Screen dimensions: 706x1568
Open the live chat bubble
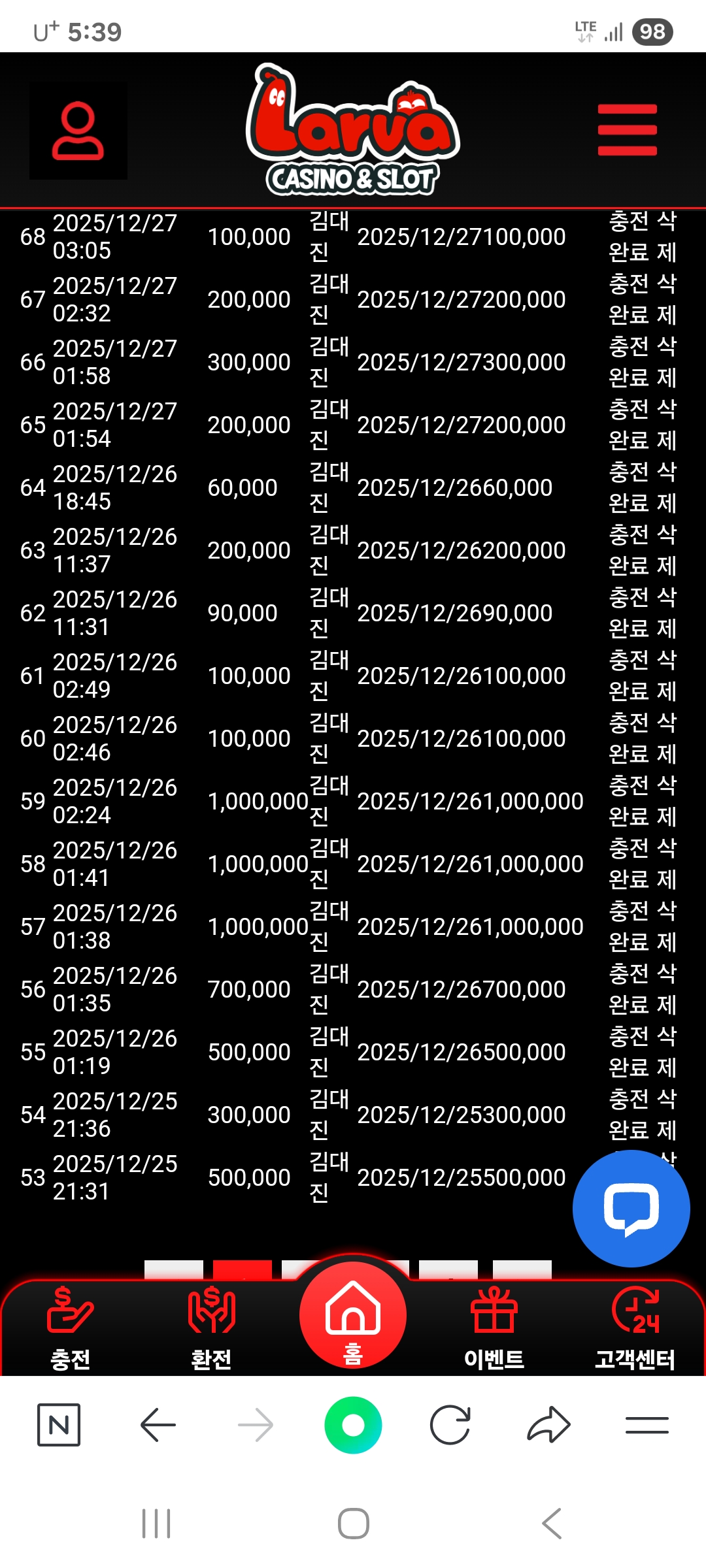[x=631, y=1209]
